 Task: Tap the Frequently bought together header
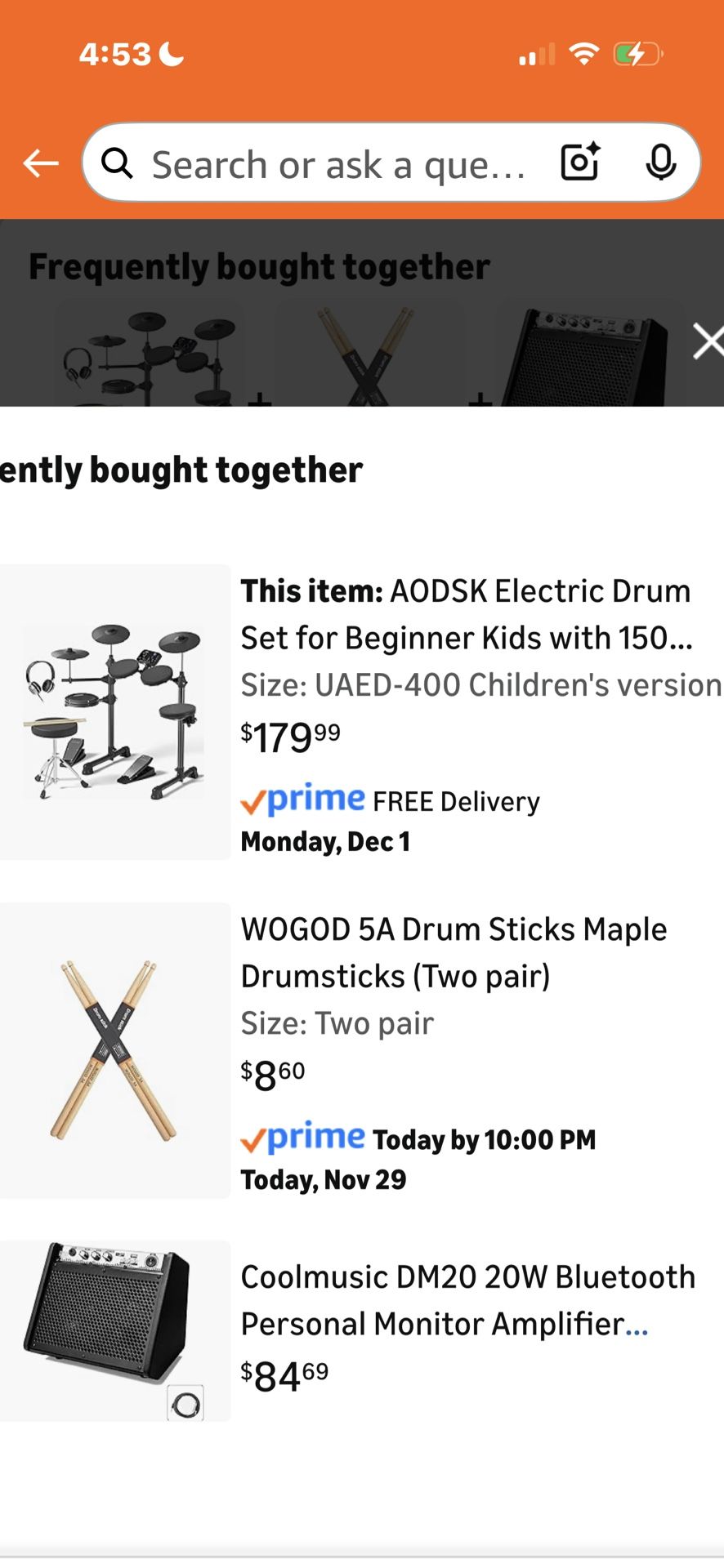[x=259, y=265]
